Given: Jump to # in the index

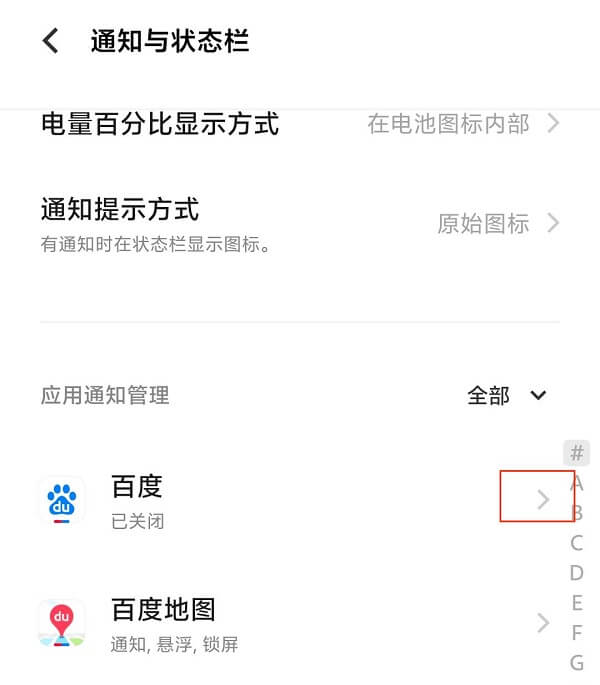Looking at the screenshot, I should coord(577,453).
